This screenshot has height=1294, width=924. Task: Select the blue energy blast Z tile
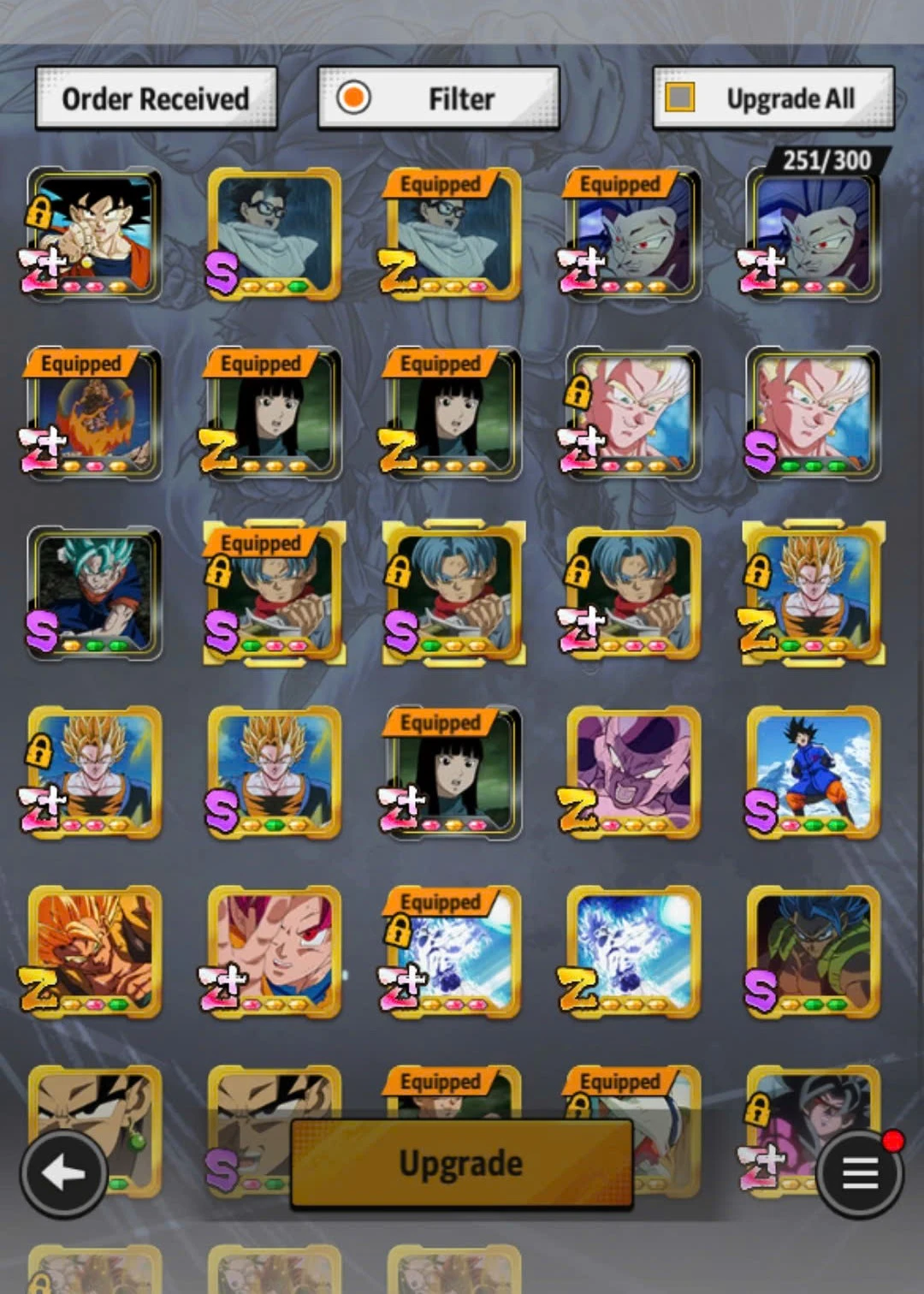point(633,953)
